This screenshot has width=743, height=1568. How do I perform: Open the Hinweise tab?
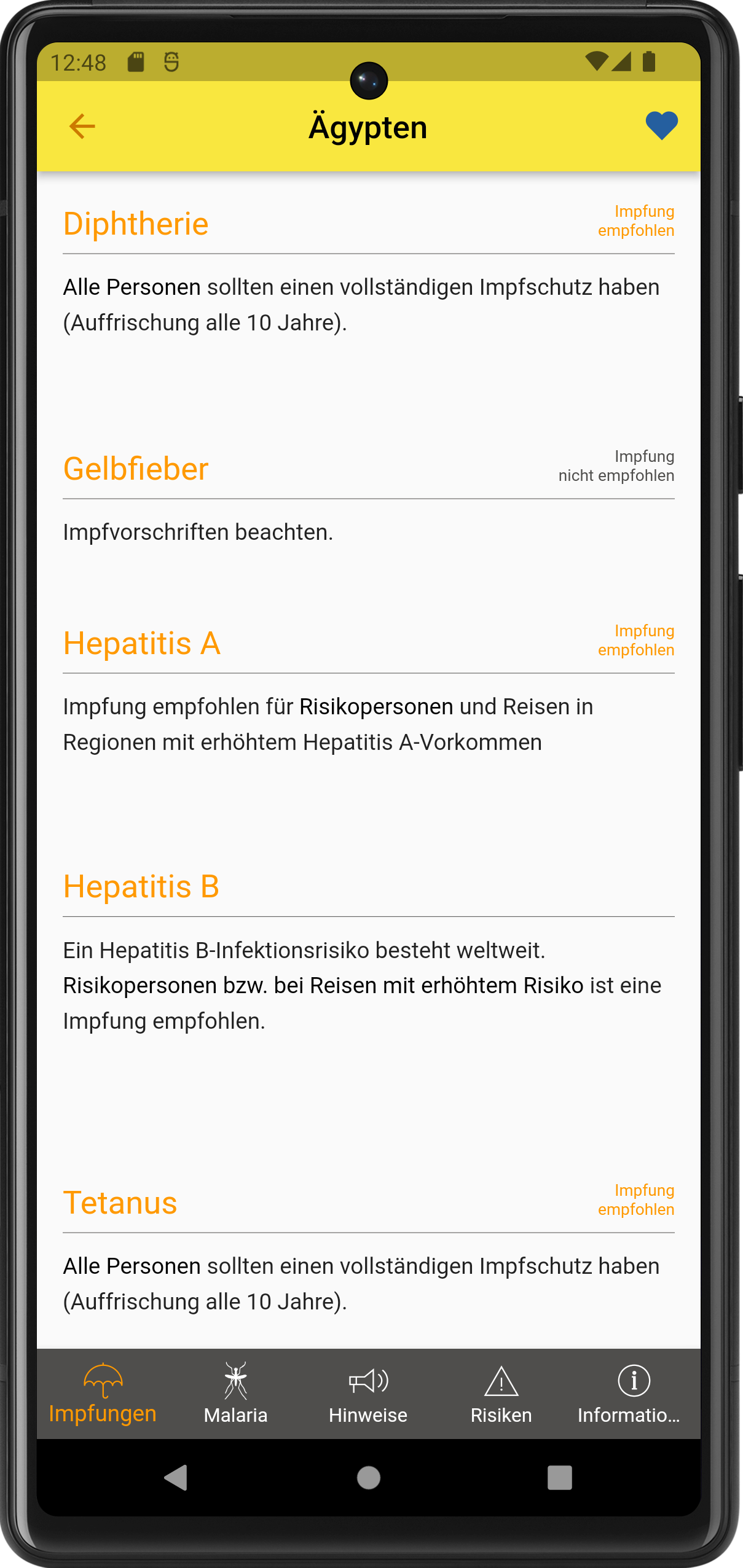point(368,1394)
